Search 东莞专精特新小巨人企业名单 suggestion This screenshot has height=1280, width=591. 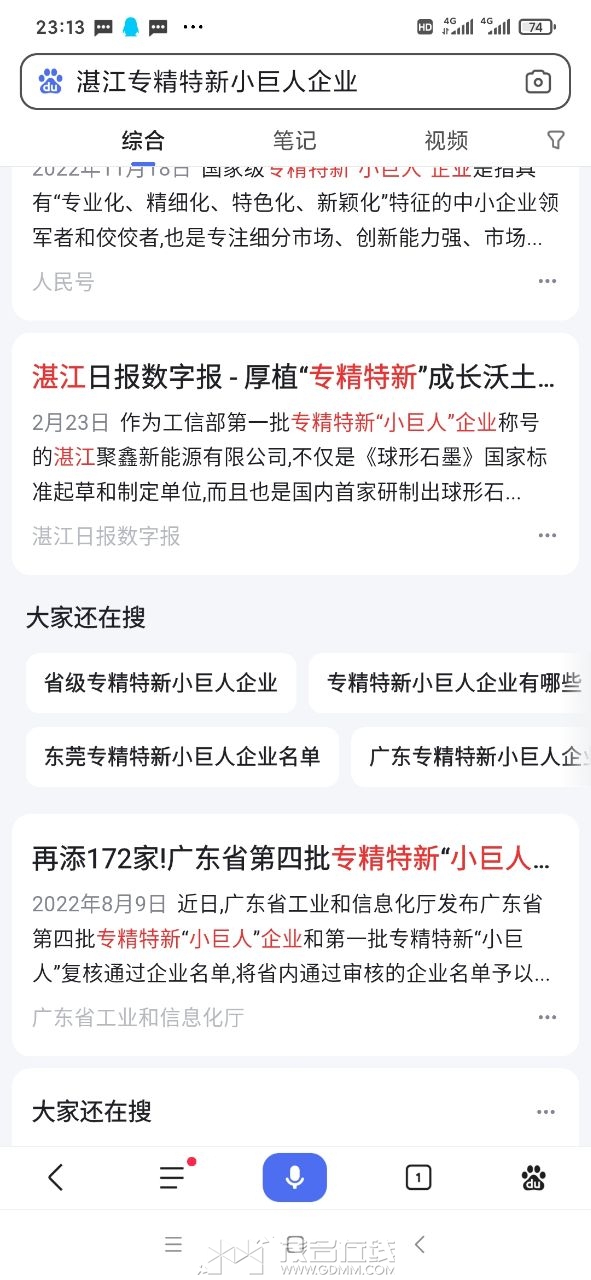point(182,757)
